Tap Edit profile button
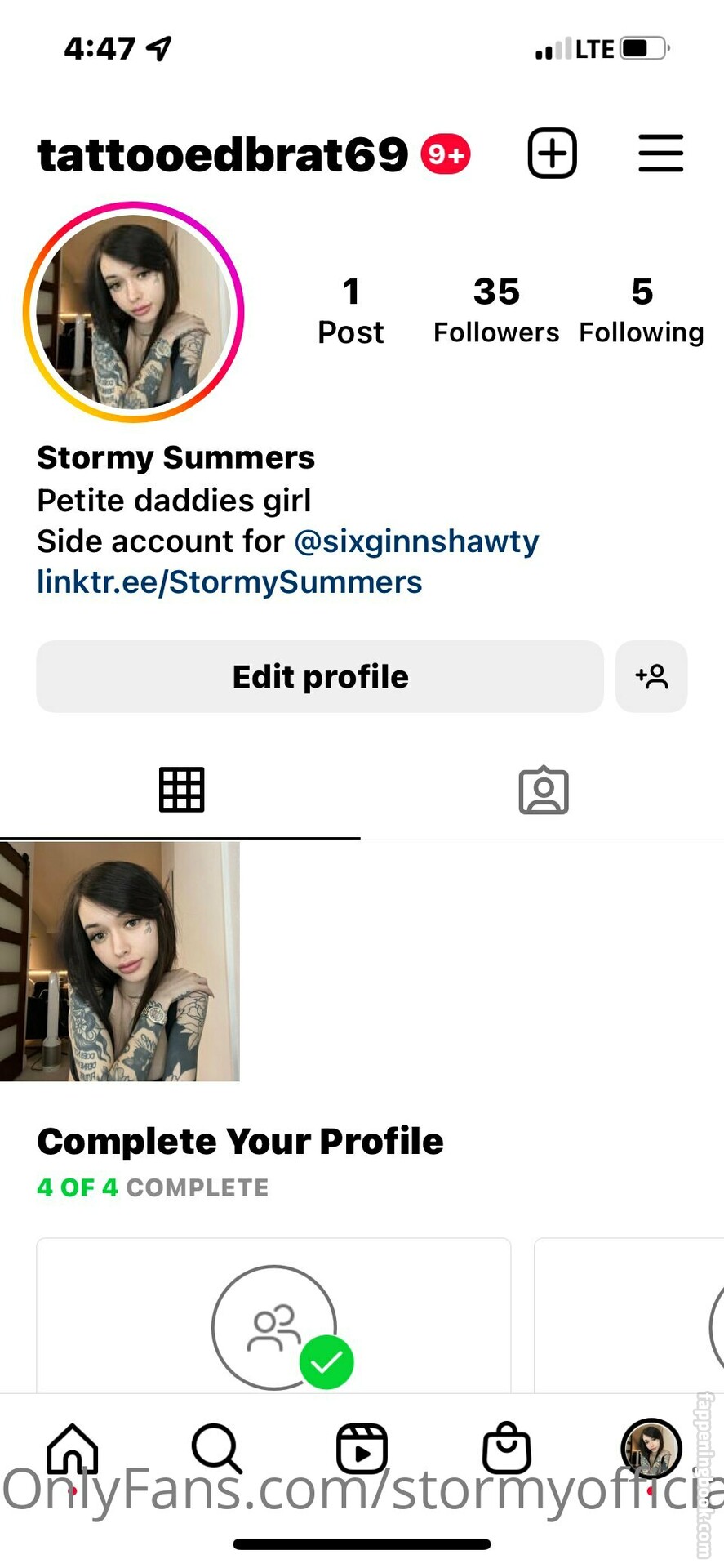The height and width of the screenshot is (1568, 724). pos(320,676)
